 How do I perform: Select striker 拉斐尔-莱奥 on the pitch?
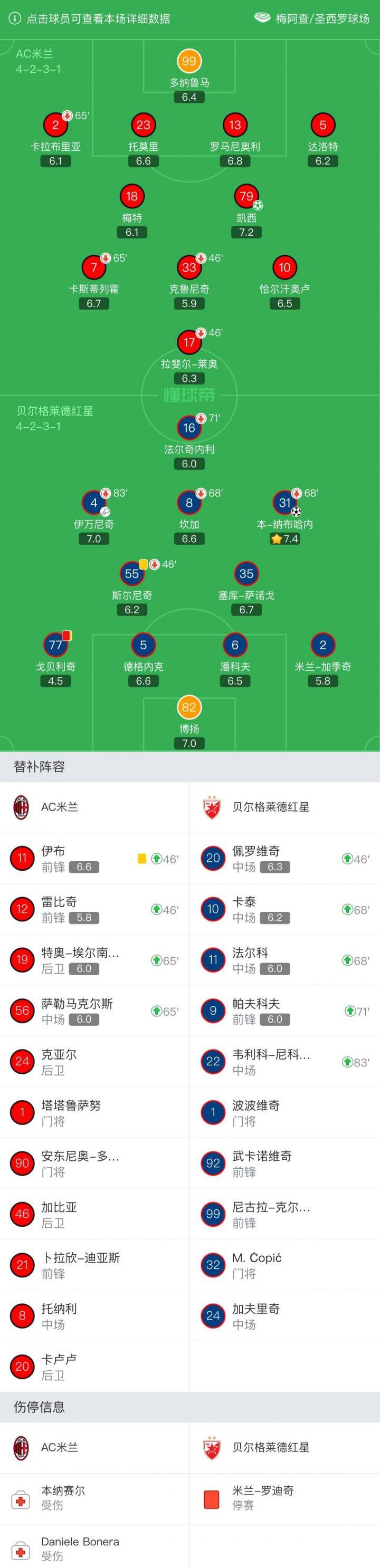tap(189, 343)
